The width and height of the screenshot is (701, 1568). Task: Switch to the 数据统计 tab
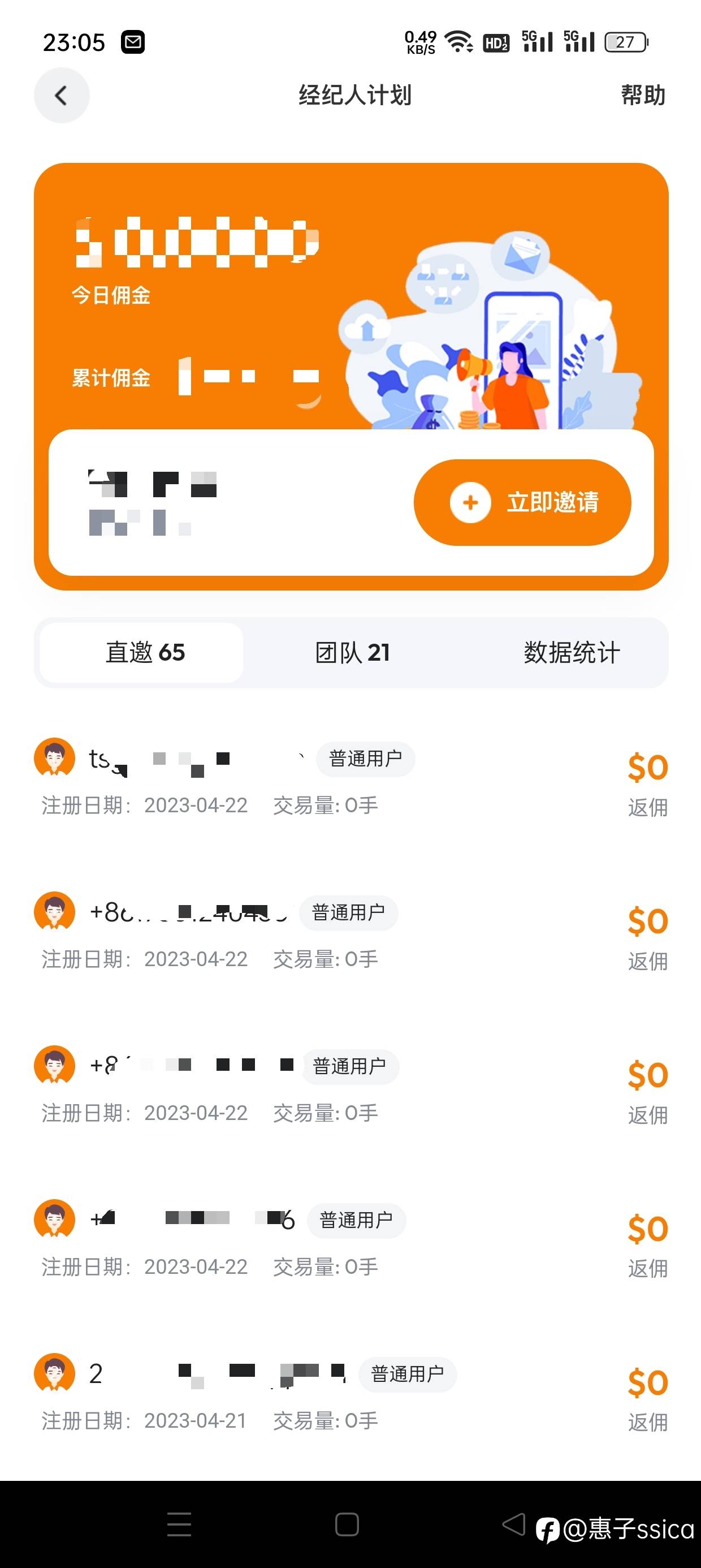point(572,653)
